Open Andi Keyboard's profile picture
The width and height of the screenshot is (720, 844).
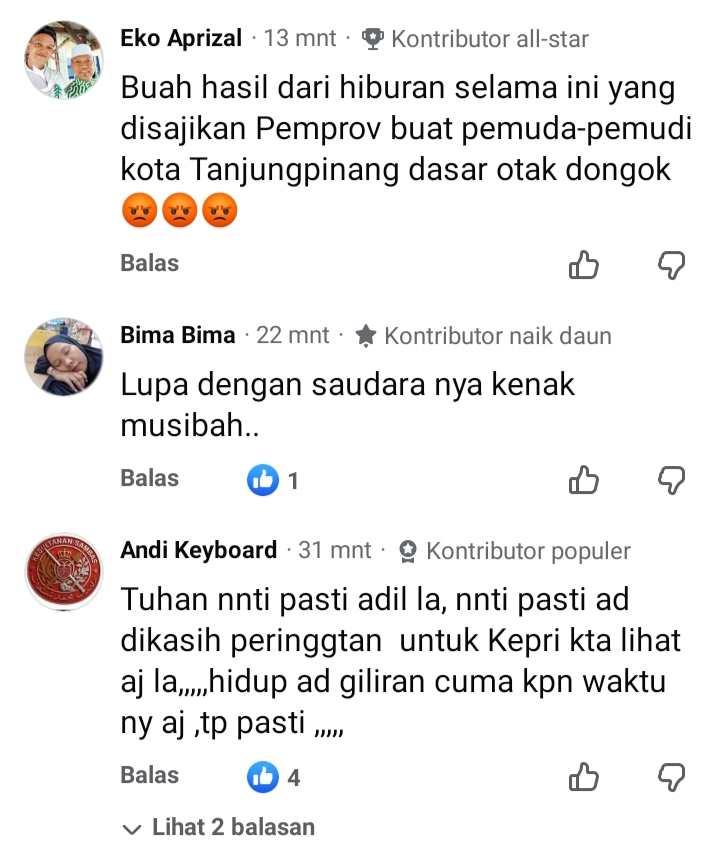(x=63, y=571)
